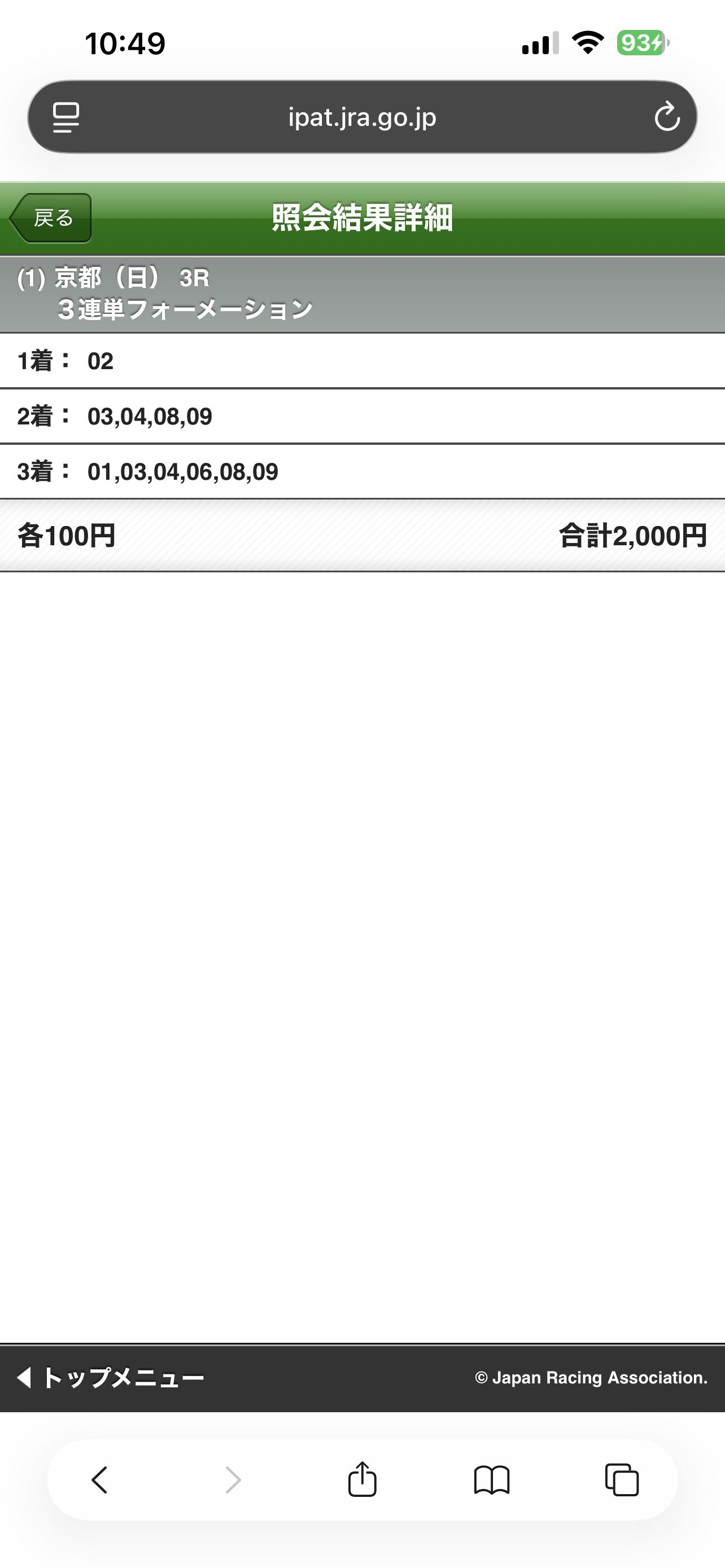725x1568 pixels.
Task: Reload the page in the address bar
Action: pyautogui.click(x=667, y=117)
